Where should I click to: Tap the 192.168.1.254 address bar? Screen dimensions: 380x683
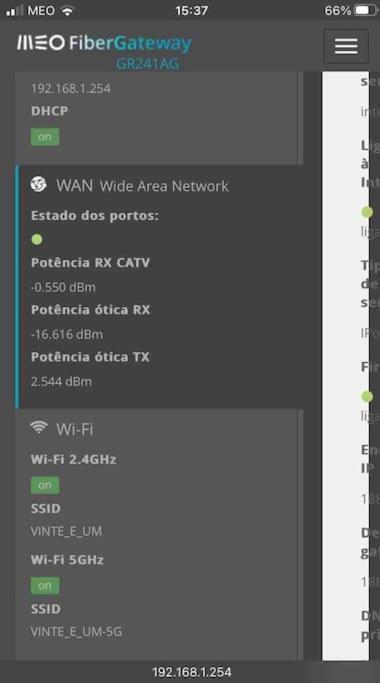coord(191,672)
